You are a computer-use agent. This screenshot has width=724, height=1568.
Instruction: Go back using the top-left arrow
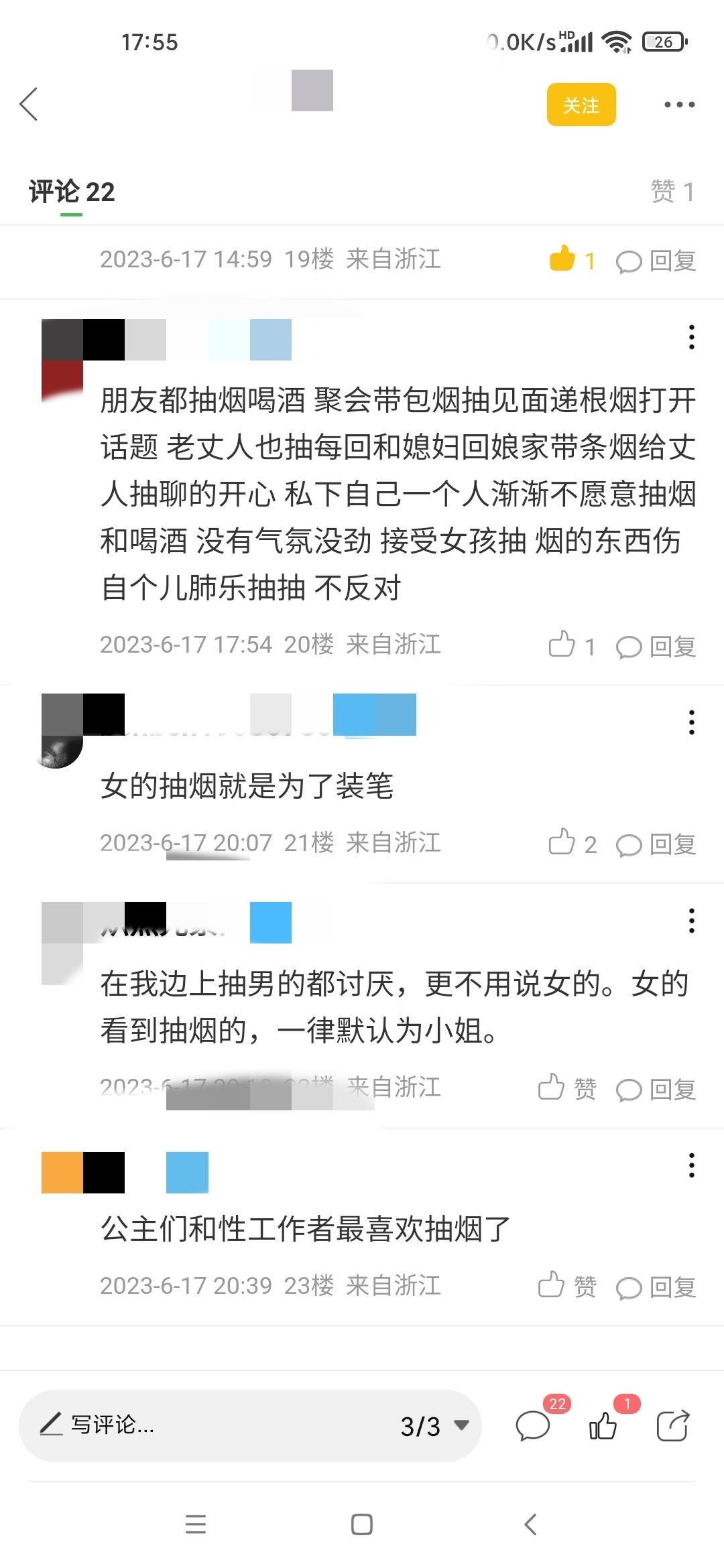28,105
